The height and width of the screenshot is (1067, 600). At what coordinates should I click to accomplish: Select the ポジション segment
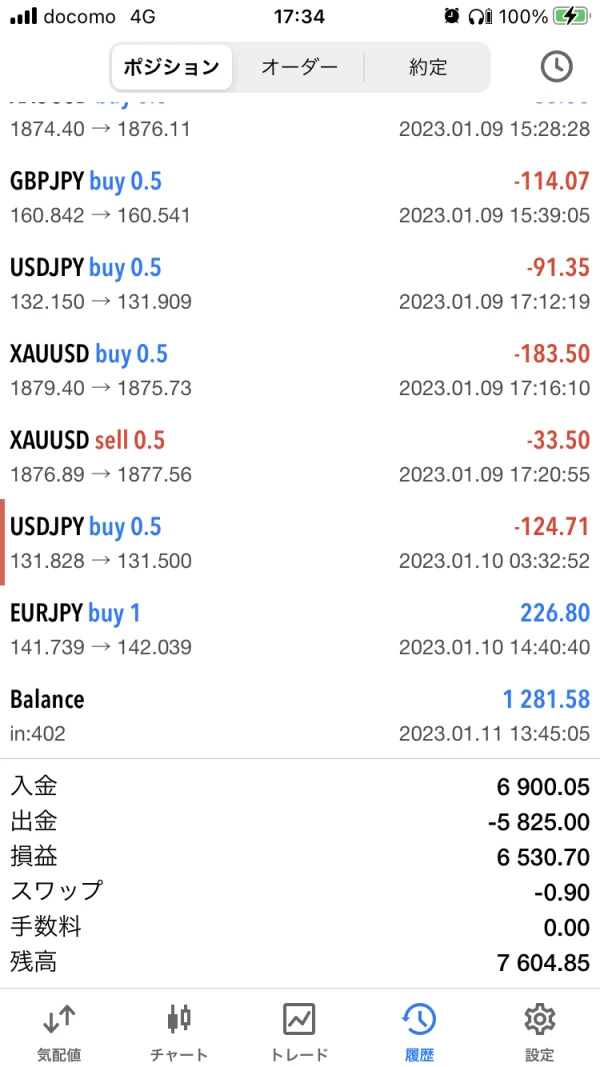tap(171, 68)
